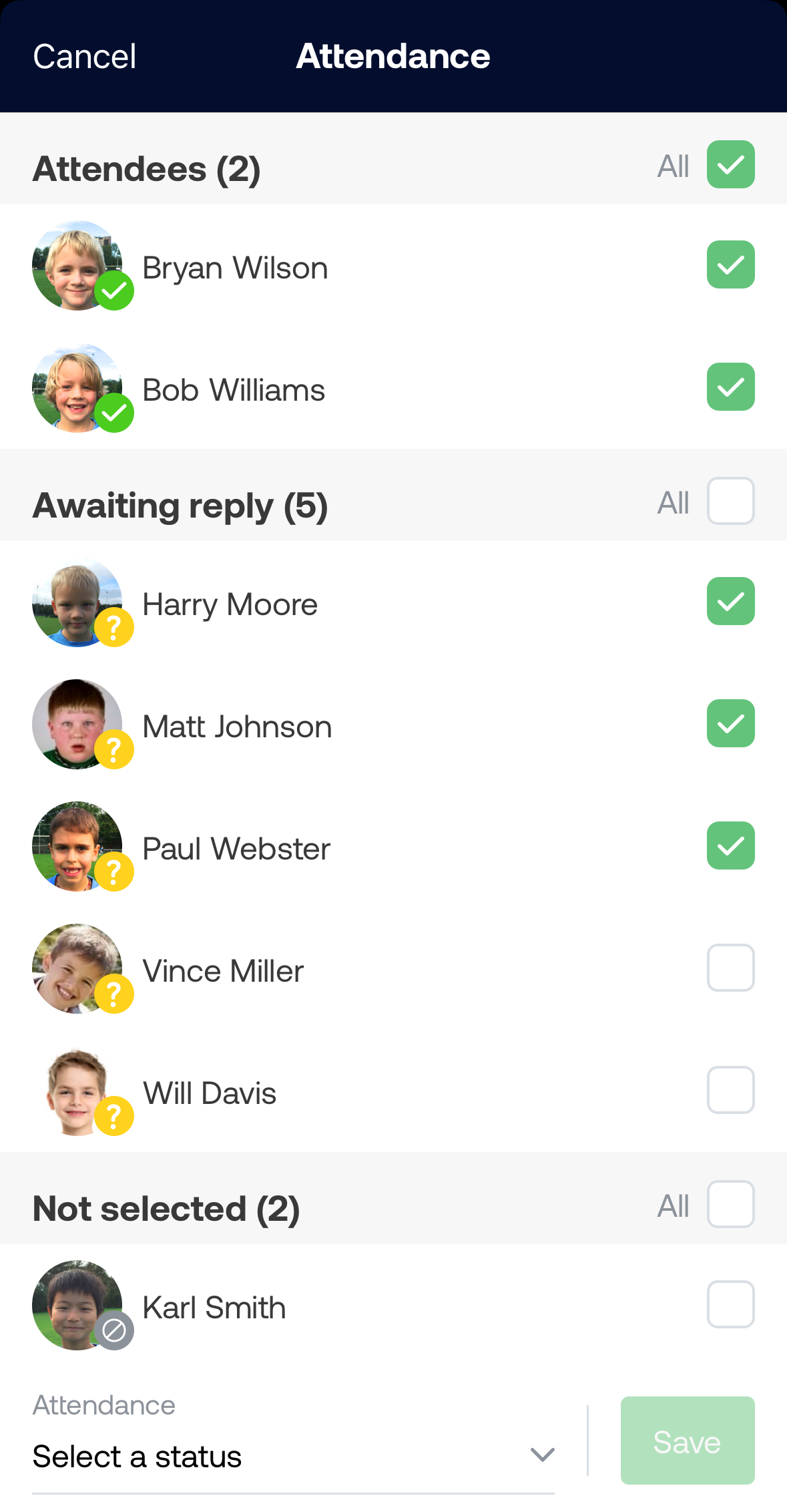Screen dimensions: 787x1512
Task: Select Will Davis's checkbox
Action: pos(730,1091)
